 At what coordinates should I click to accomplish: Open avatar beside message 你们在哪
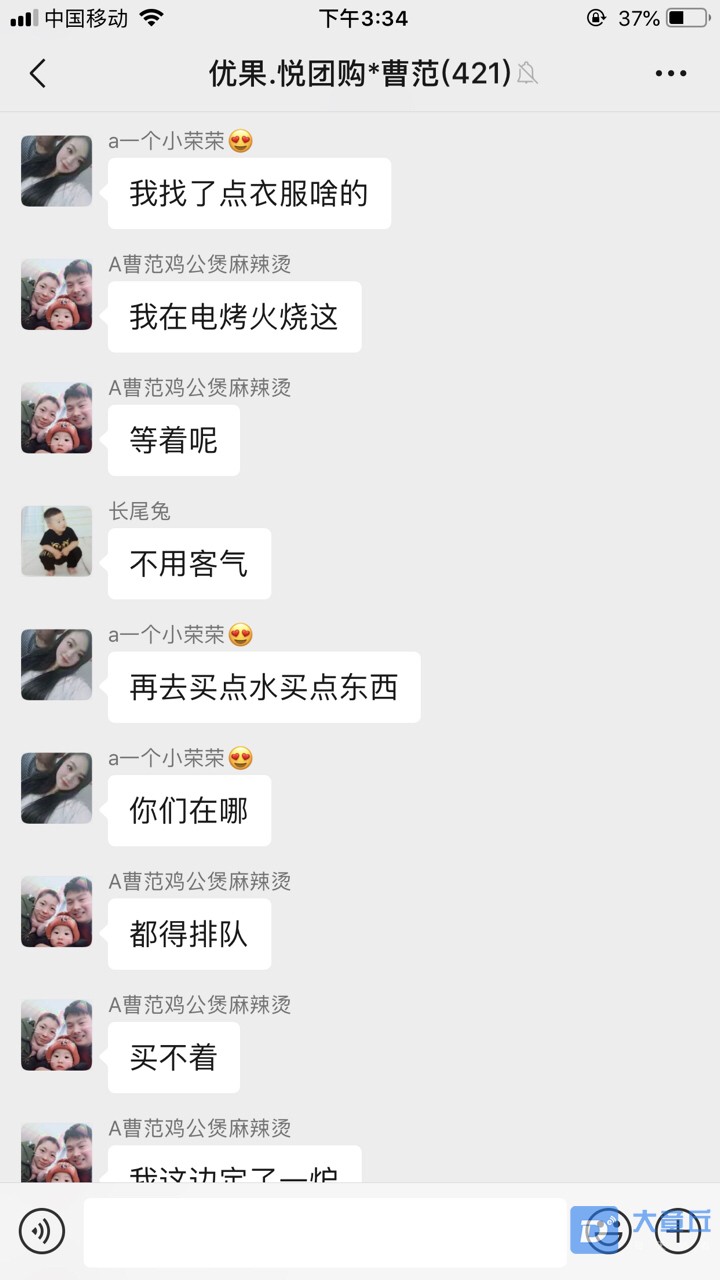point(57,788)
